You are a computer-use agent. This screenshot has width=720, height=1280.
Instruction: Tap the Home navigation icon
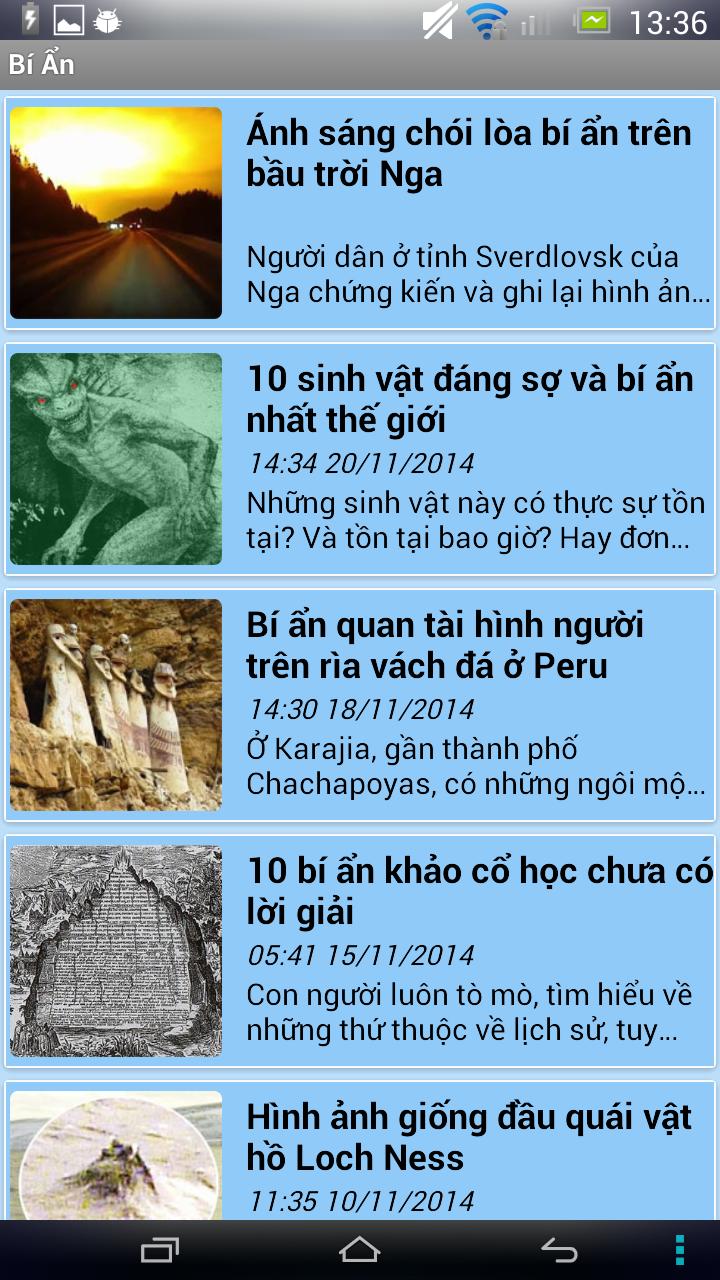pyautogui.click(x=360, y=1248)
